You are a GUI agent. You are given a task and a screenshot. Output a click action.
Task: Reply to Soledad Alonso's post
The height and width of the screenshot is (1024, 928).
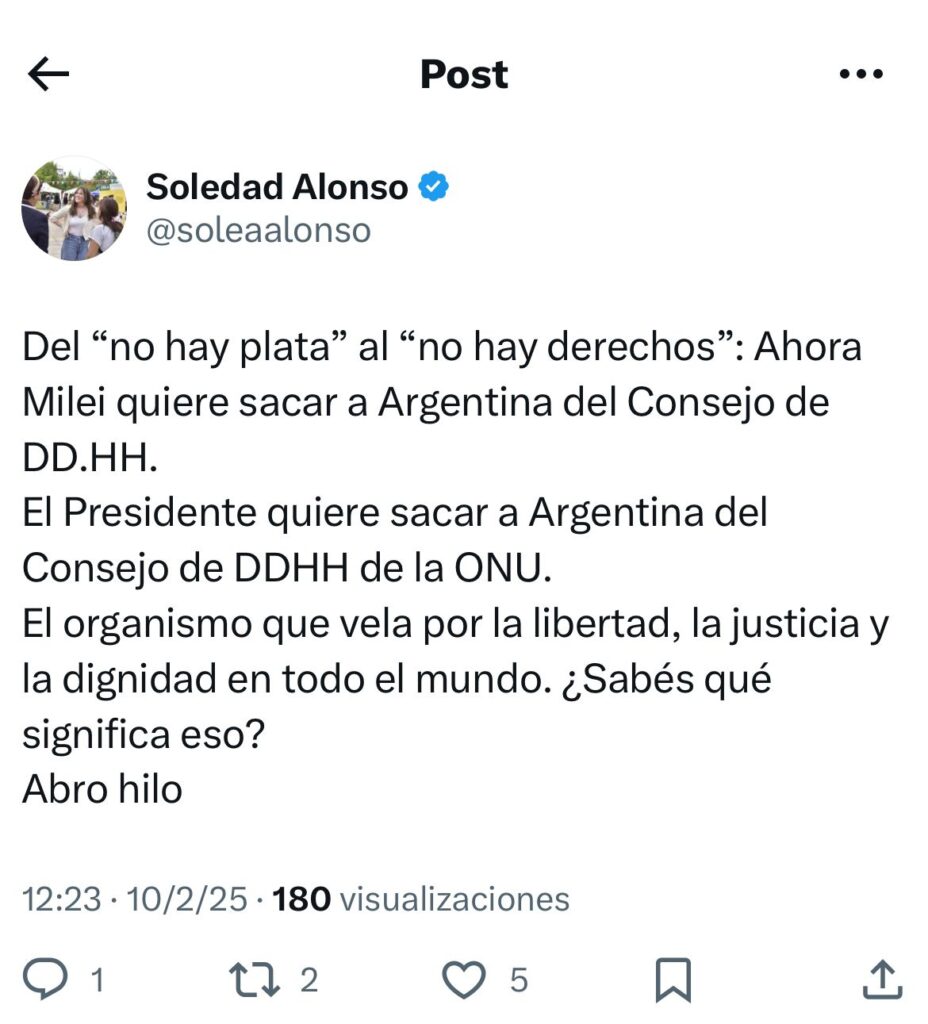46,980
